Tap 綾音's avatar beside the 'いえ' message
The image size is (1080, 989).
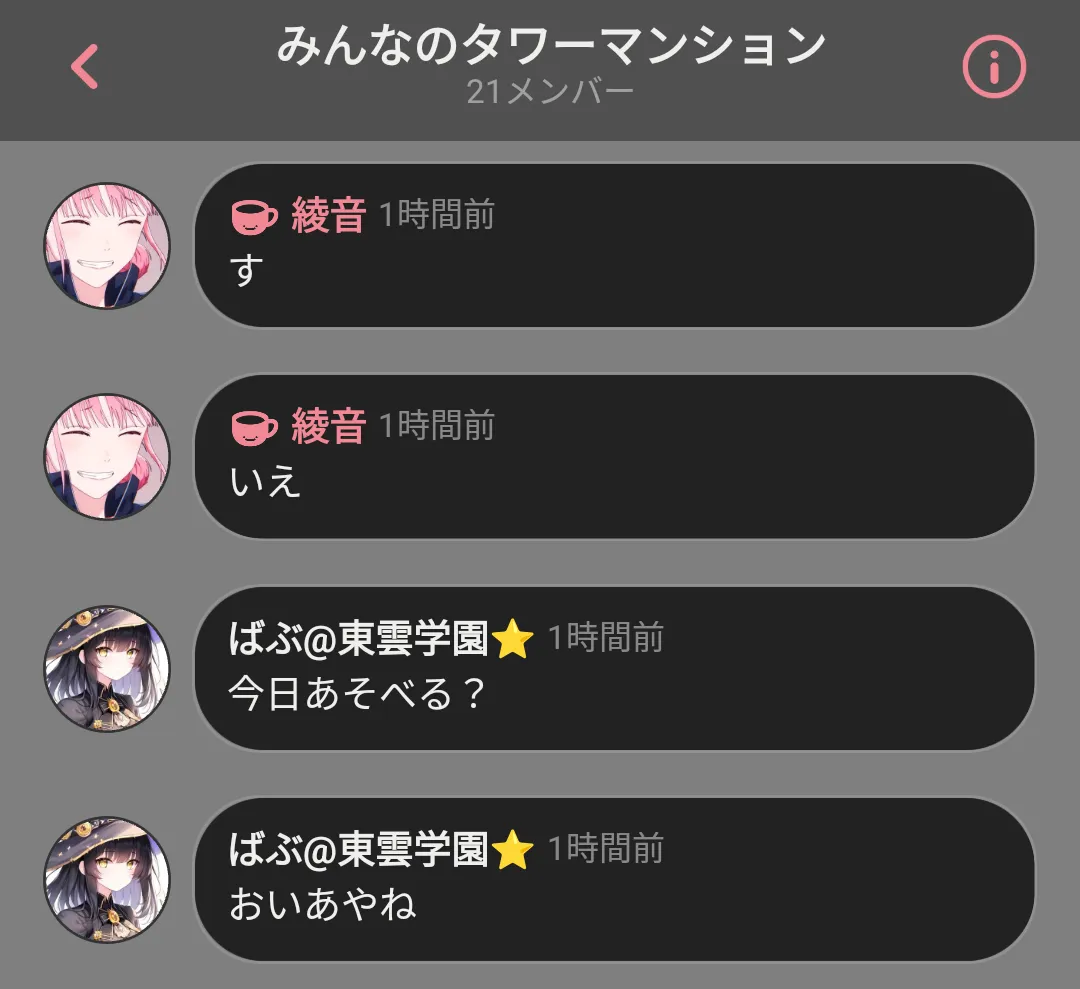coord(107,456)
